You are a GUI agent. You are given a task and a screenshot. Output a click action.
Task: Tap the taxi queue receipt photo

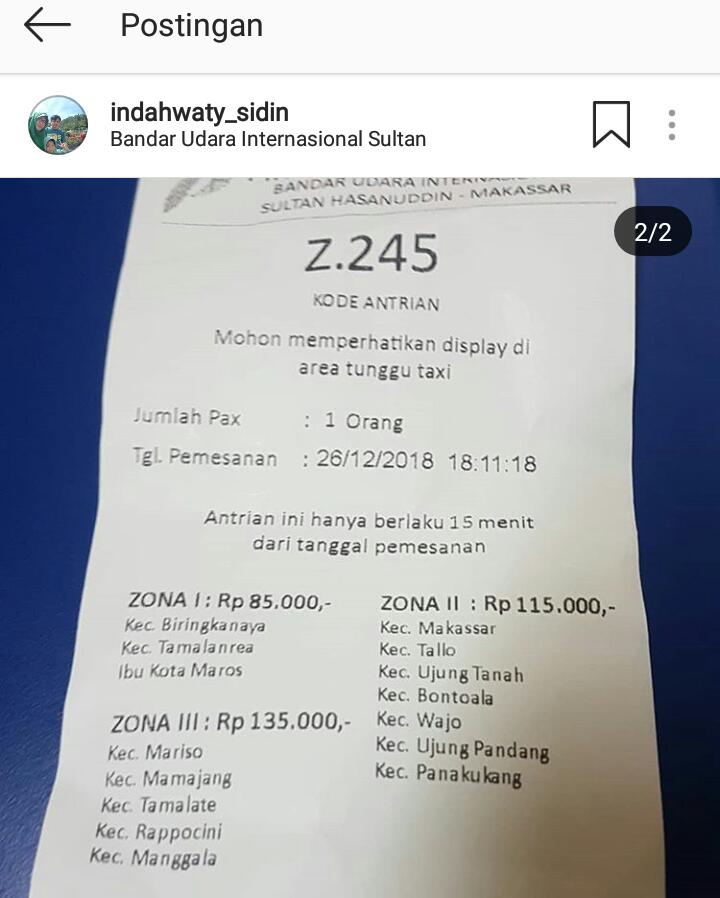(x=360, y=540)
